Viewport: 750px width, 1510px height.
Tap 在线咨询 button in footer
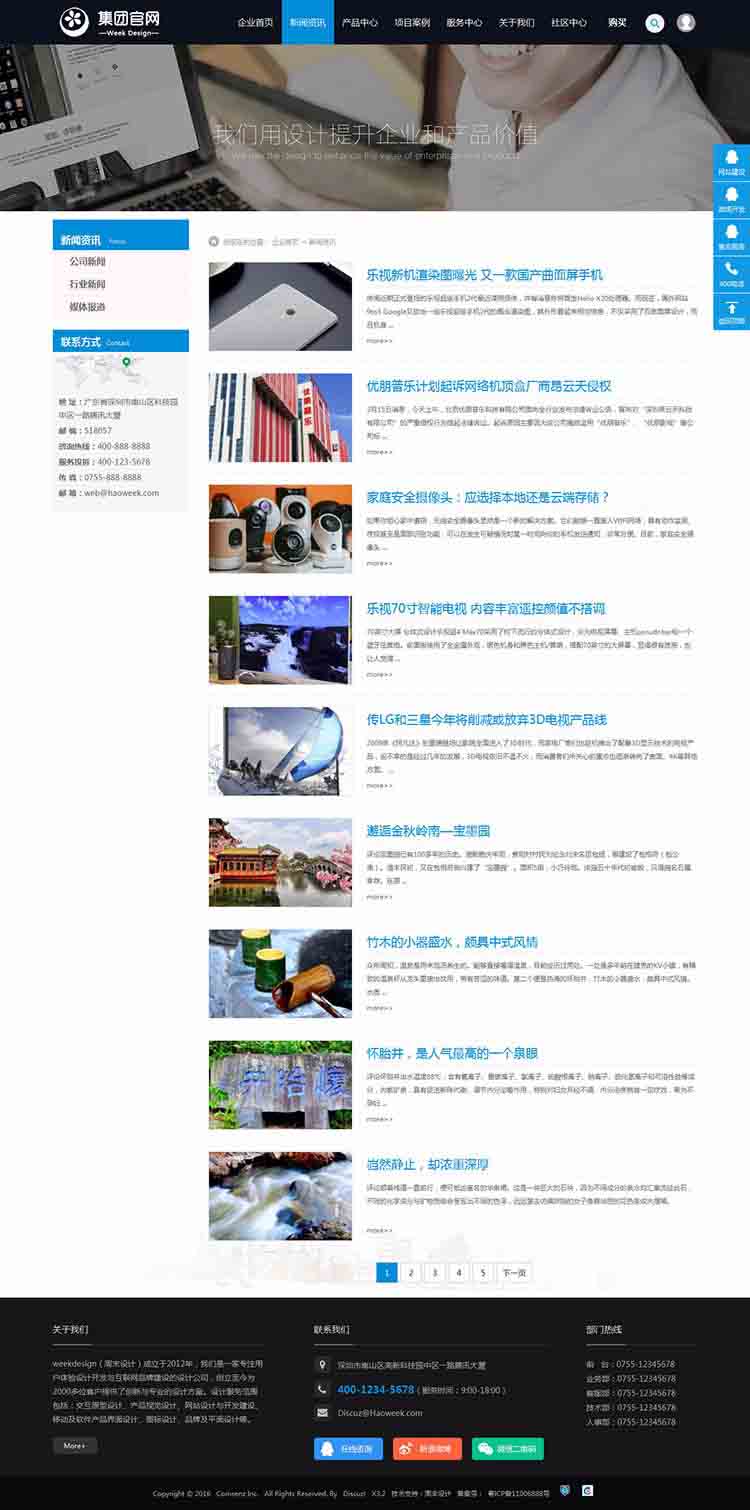[348, 1448]
